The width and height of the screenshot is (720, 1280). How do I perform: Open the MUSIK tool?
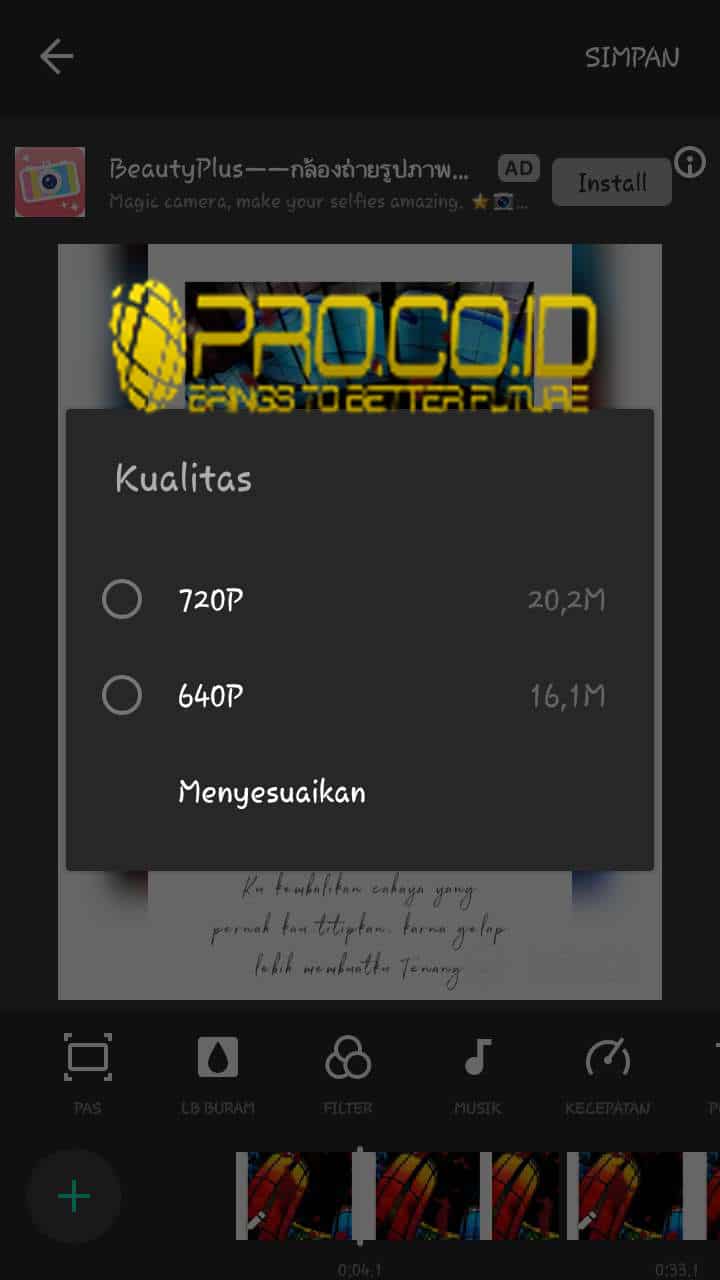click(x=478, y=1072)
